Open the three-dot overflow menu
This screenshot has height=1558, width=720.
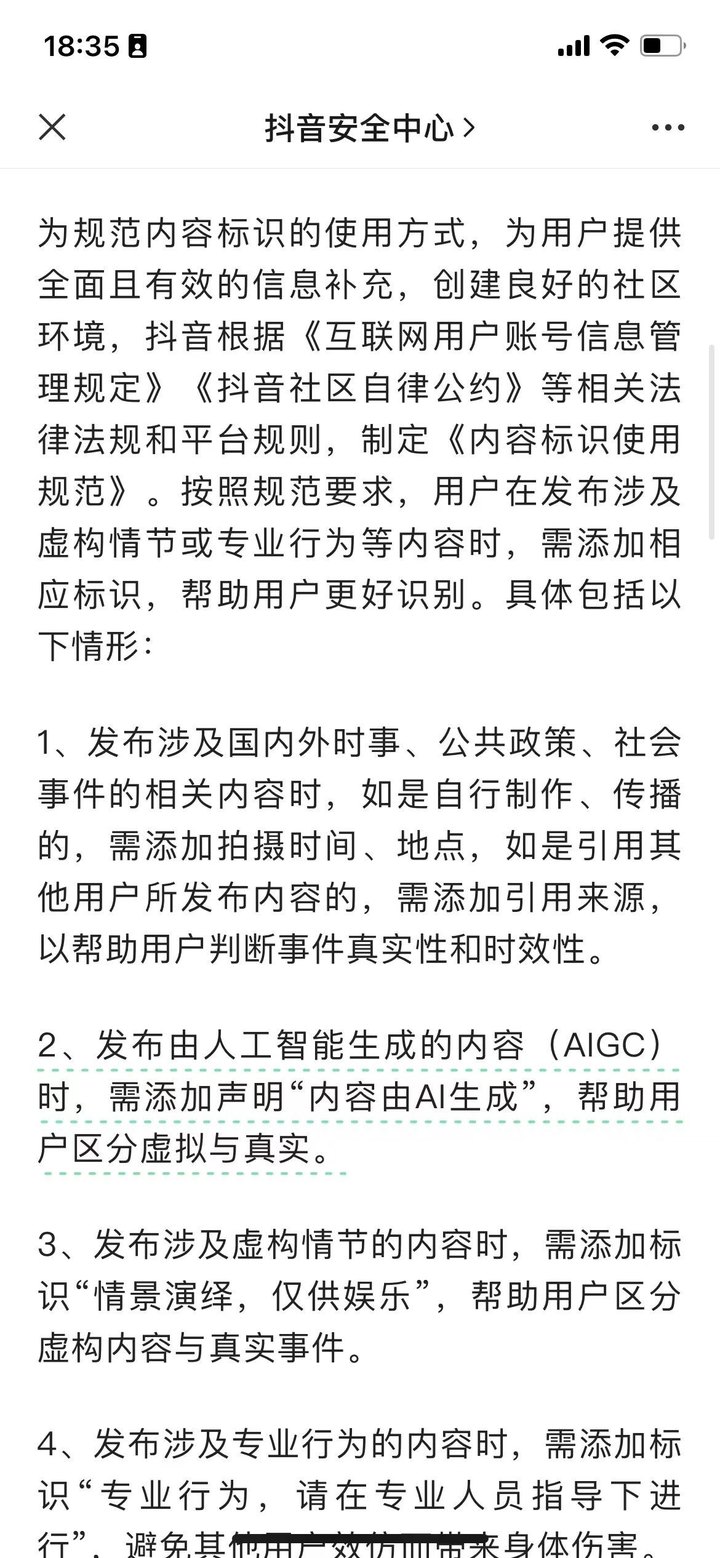click(667, 128)
